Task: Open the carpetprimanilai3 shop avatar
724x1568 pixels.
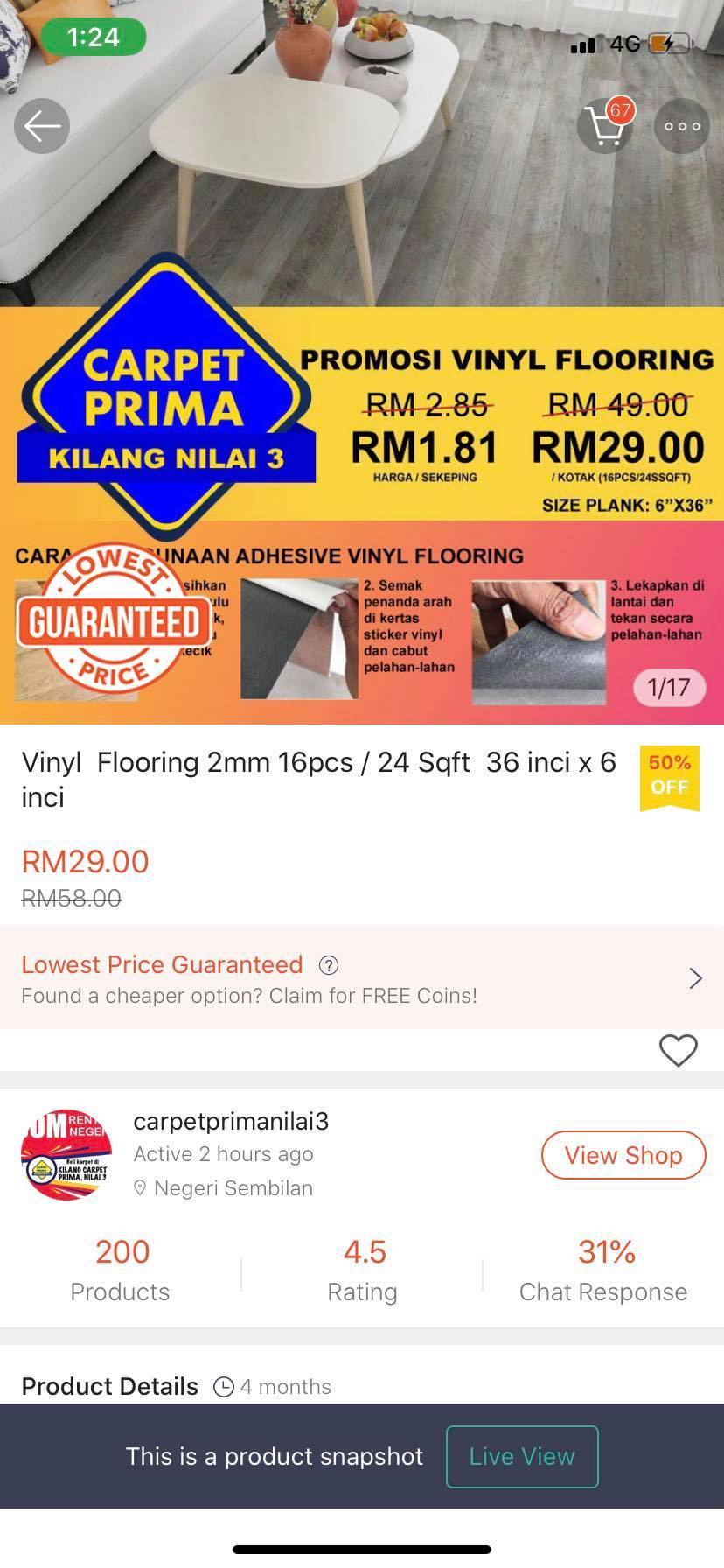Action: (x=66, y=1155)
